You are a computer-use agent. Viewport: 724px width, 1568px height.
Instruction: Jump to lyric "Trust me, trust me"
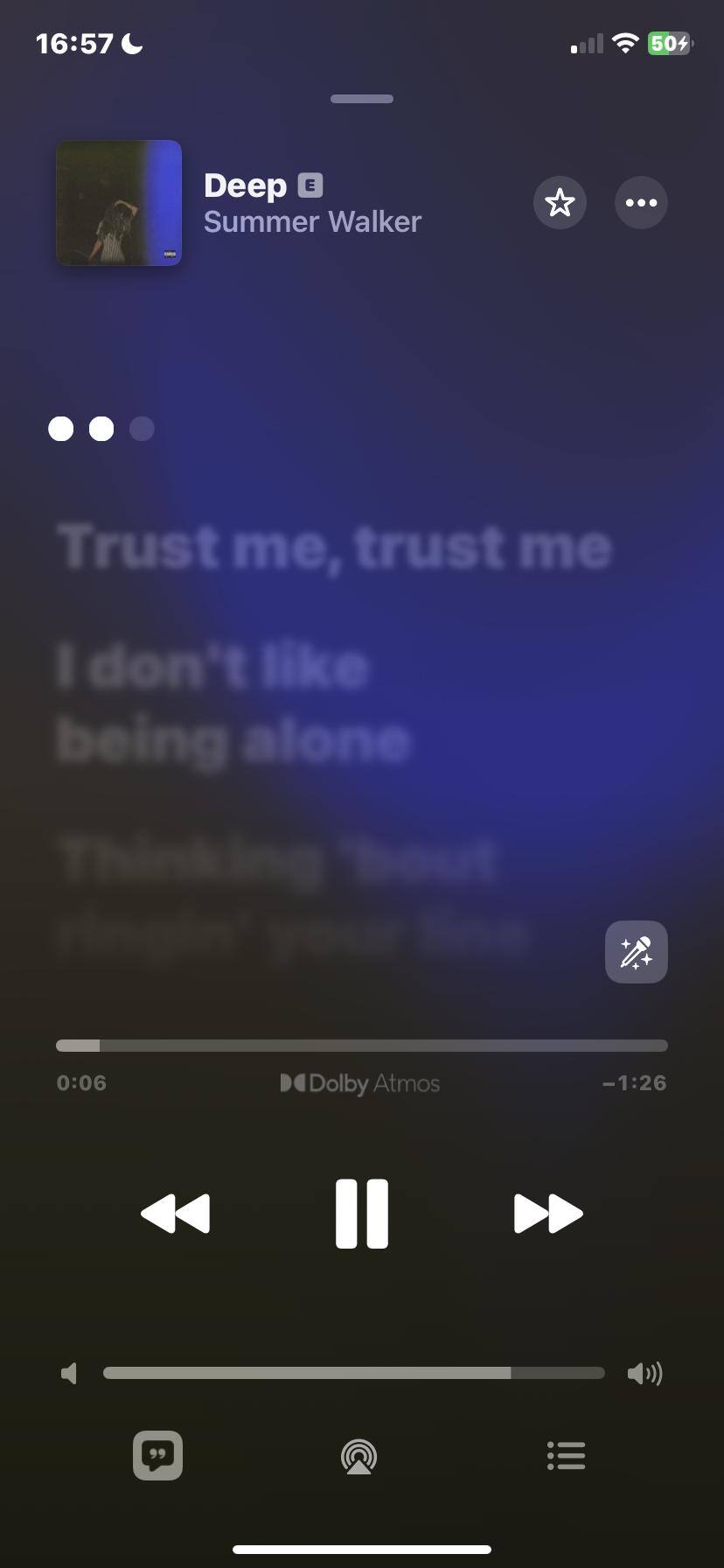pos(335,547)
